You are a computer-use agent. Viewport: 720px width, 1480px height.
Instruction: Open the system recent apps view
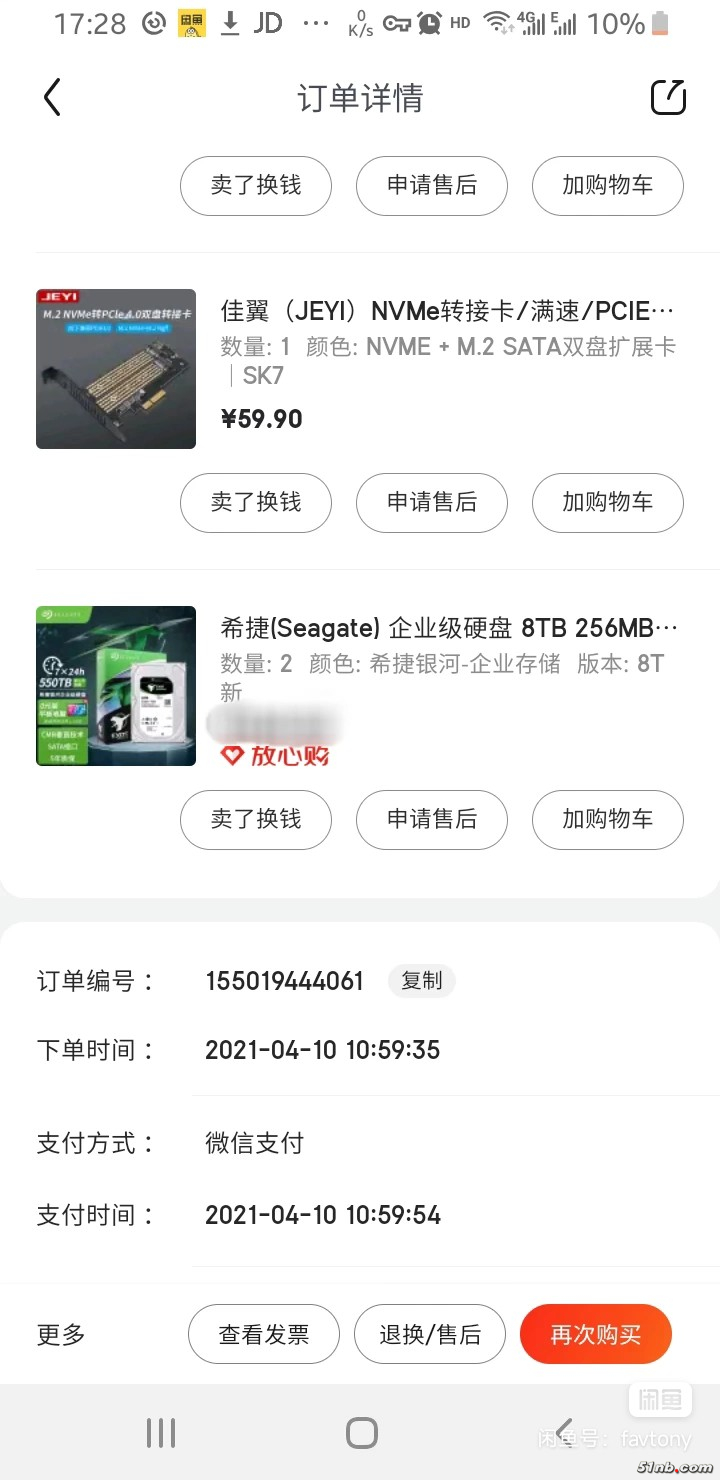161,1432
